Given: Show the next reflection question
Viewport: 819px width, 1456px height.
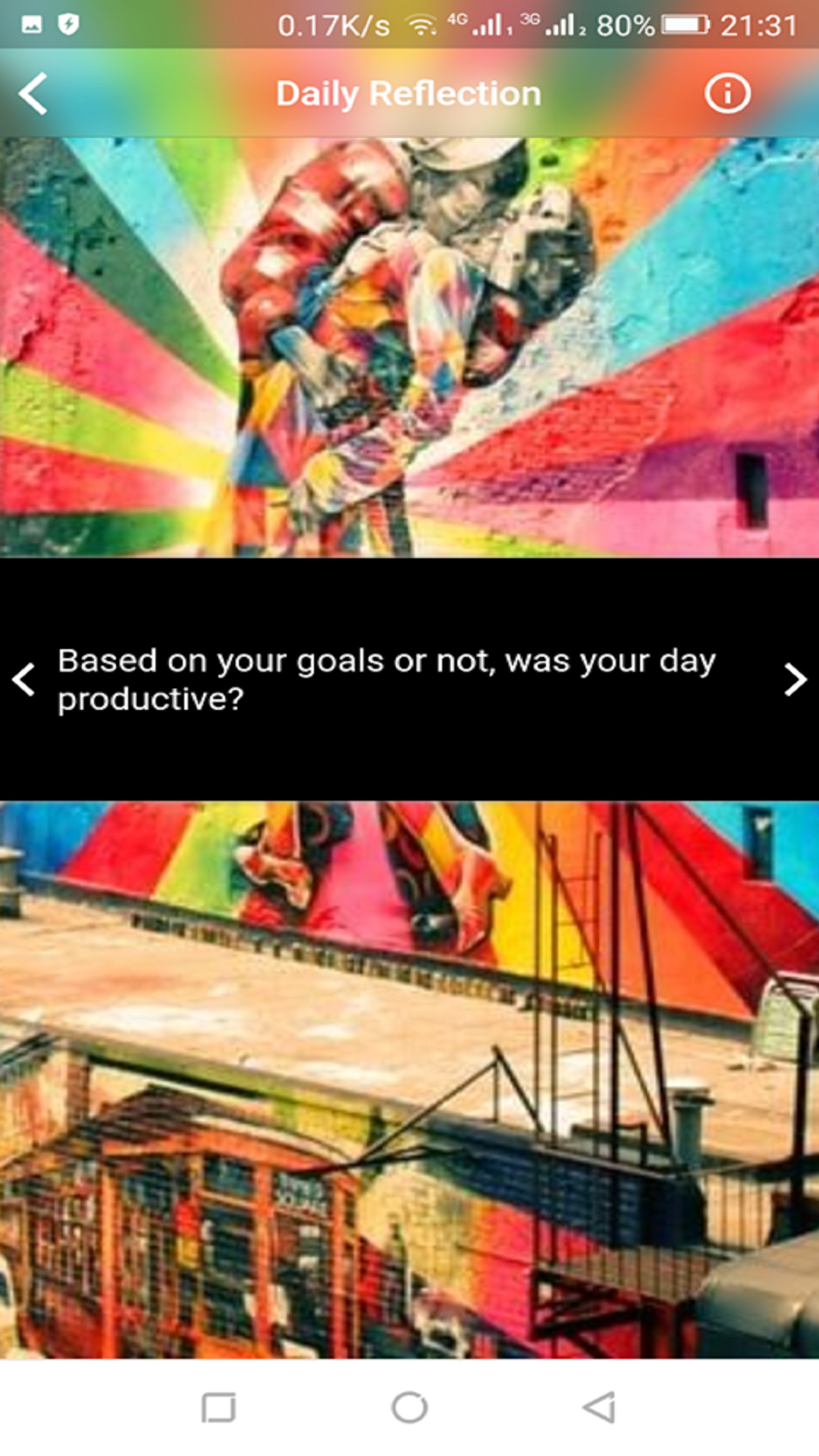Looking at the screenshot, I should pos(794,679).
